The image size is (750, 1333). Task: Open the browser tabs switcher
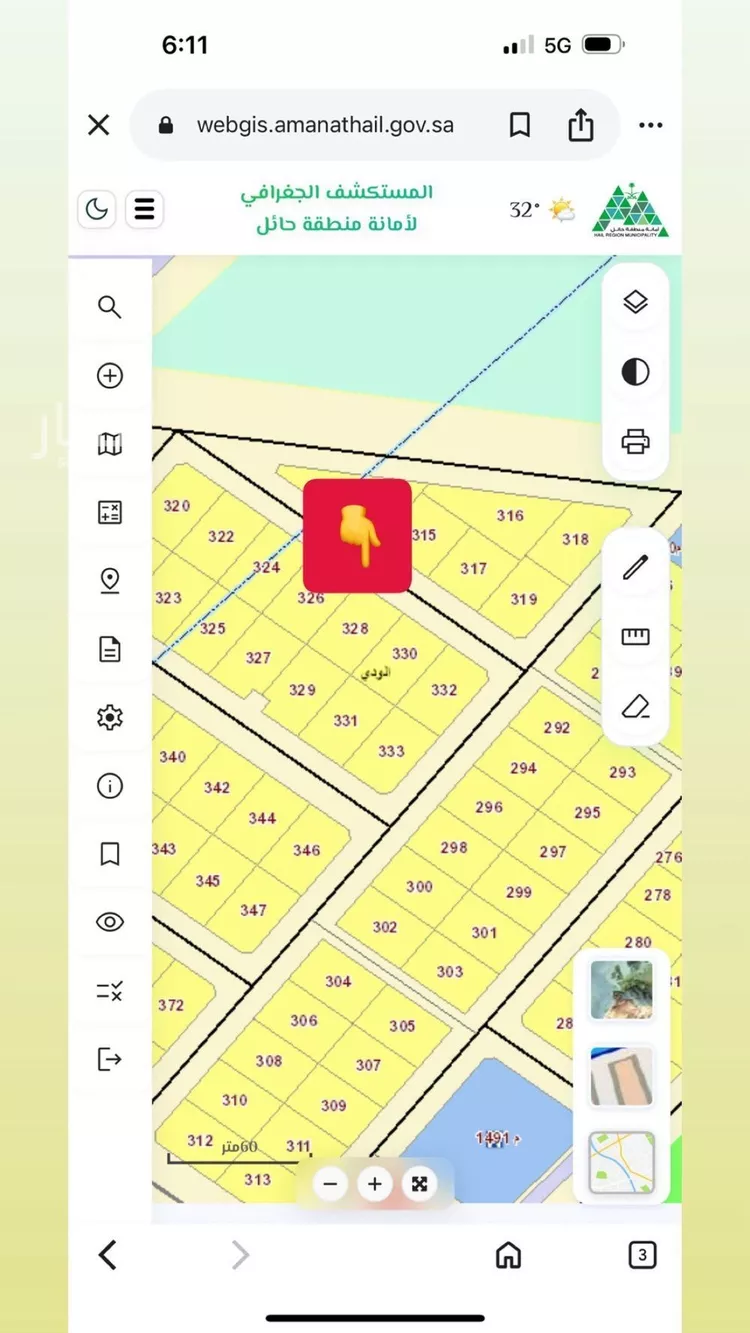point(642,1255)
